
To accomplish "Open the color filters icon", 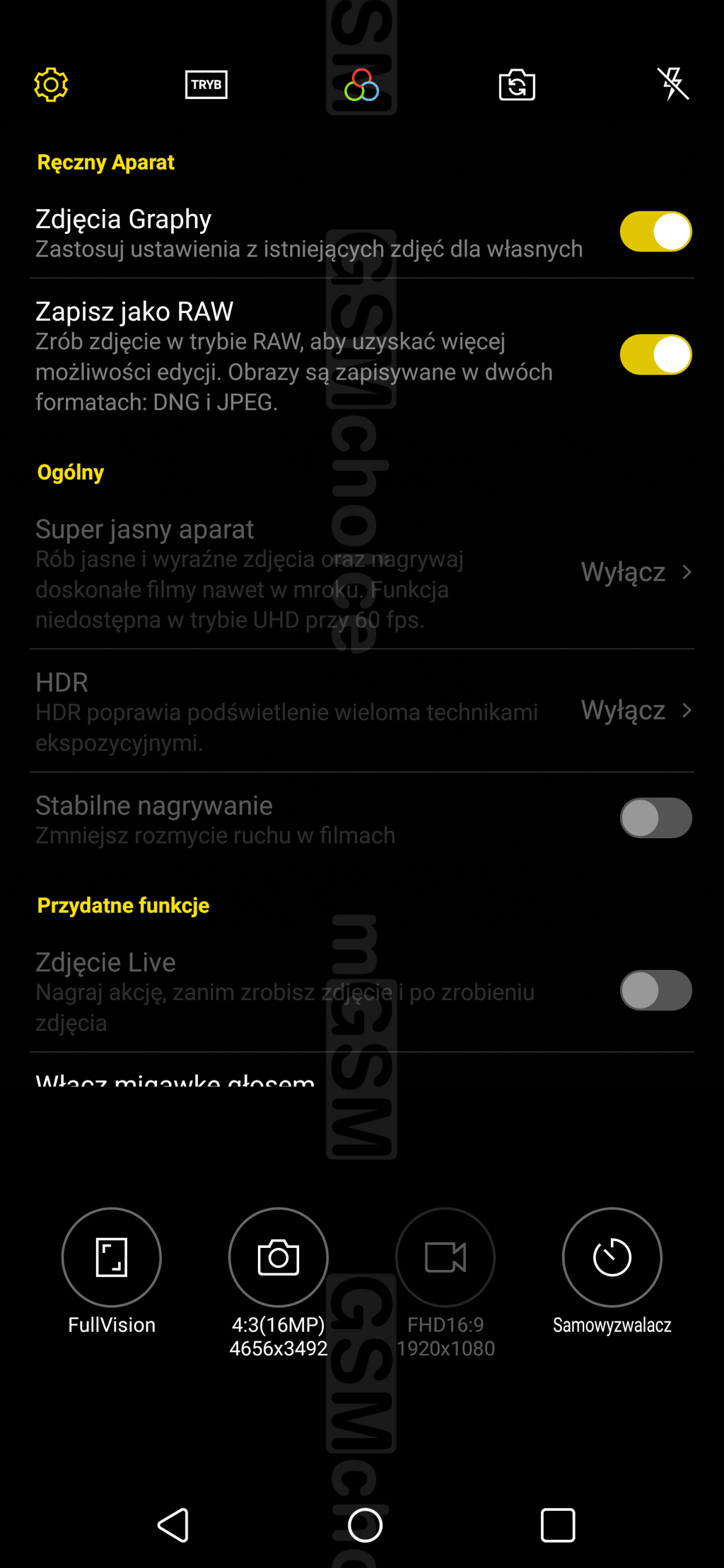I will click(x=361, y=85).
